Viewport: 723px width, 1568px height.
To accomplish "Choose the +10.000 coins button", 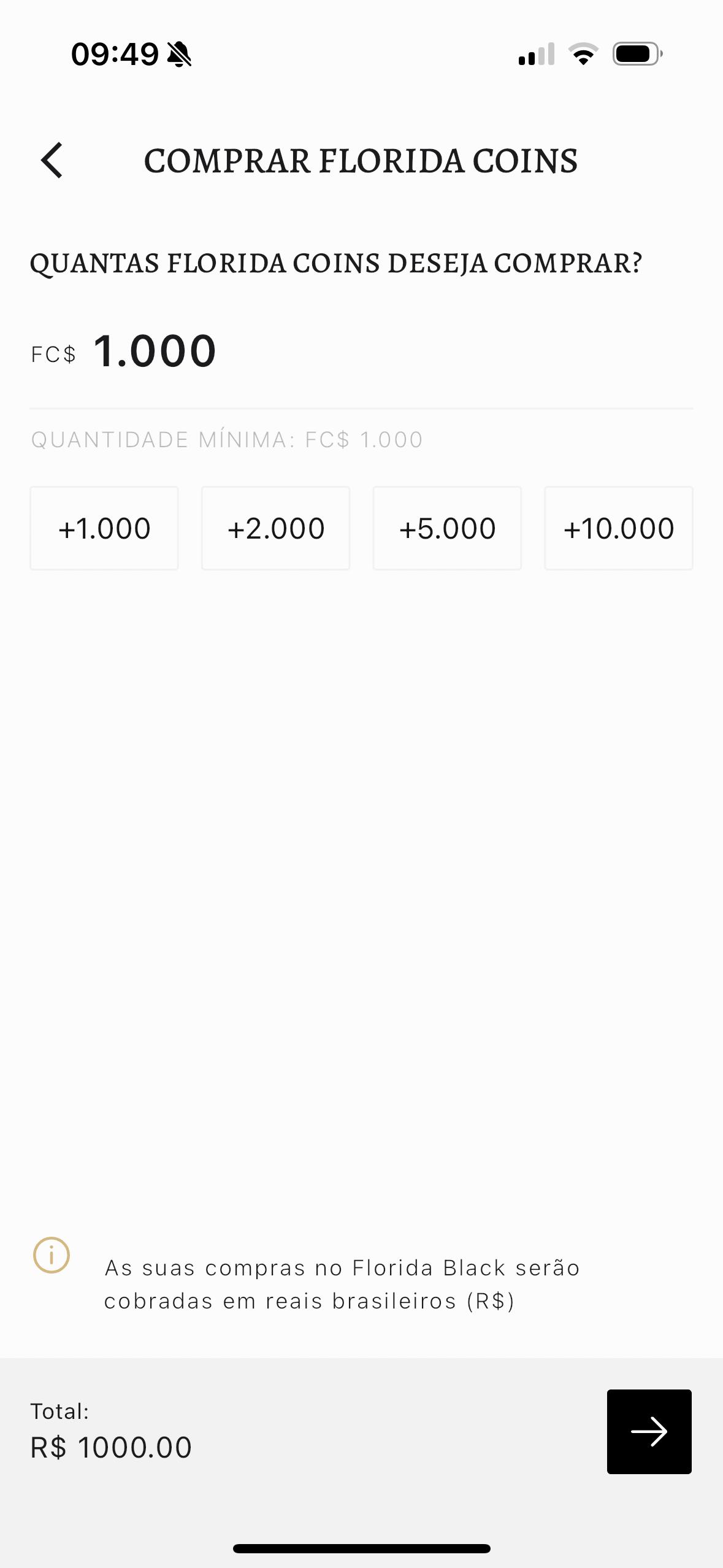I will point(619,528).
